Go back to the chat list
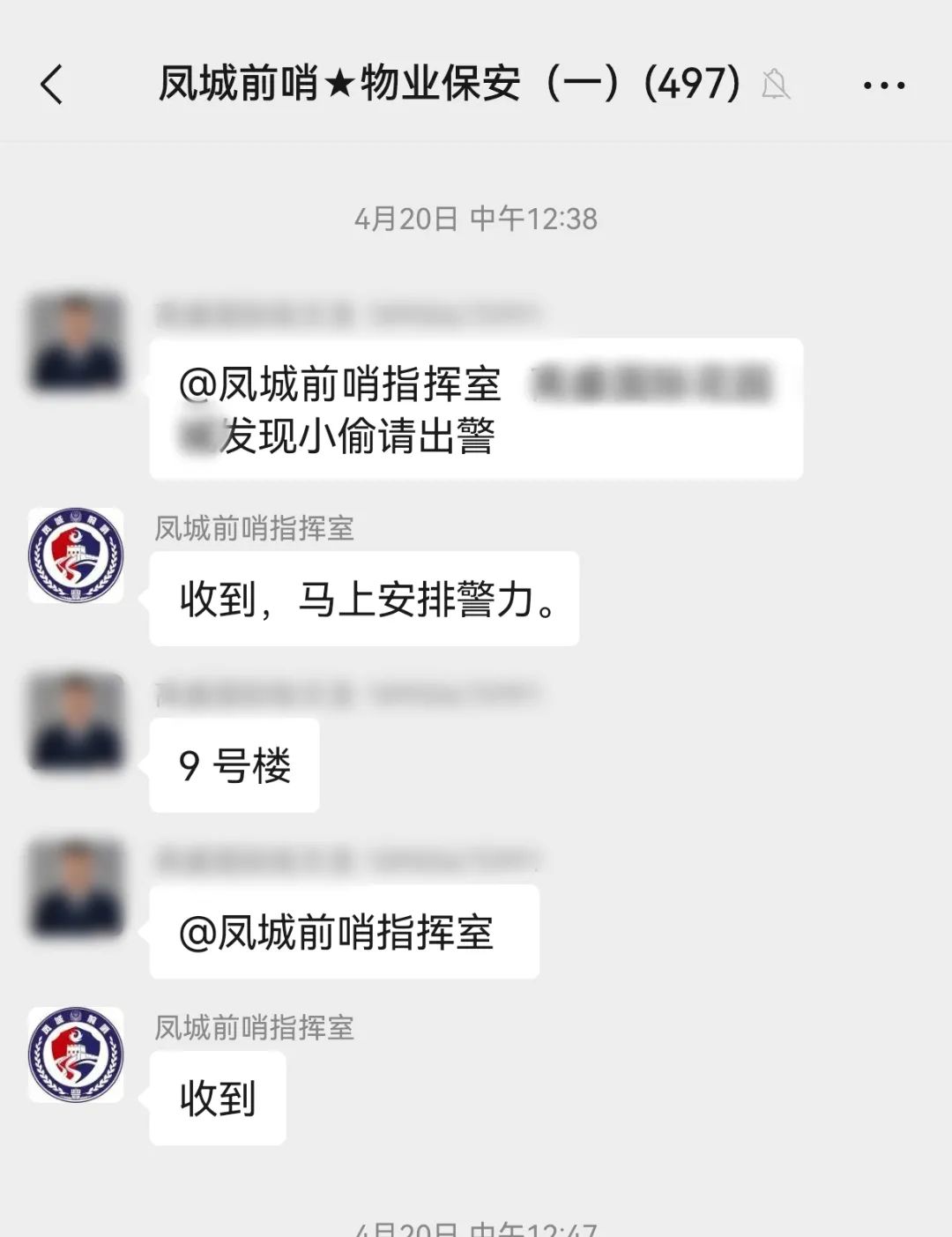The width and height of the screenshot is (952, 1237). (x=52, y=86)
